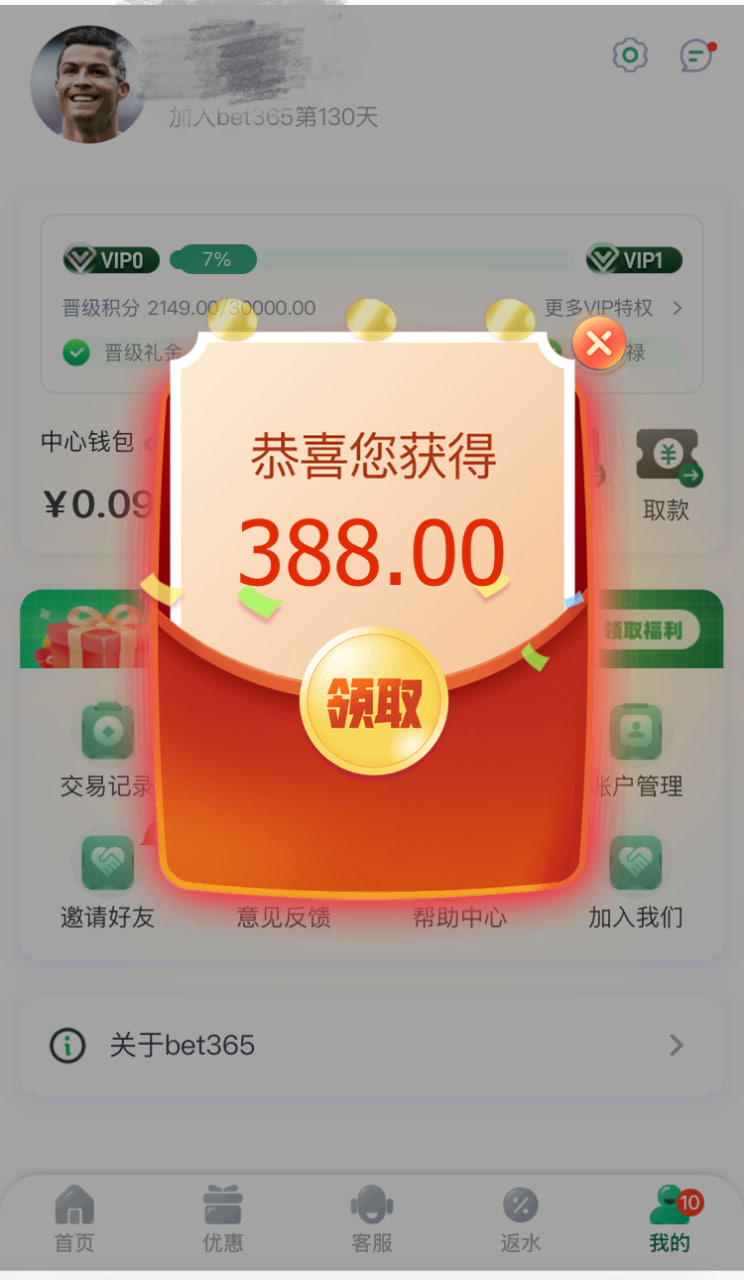Image resolution: width=744 pixels, height=1280 pixels.
Task: Select the 我的 tab
Action: [669, 1220]
